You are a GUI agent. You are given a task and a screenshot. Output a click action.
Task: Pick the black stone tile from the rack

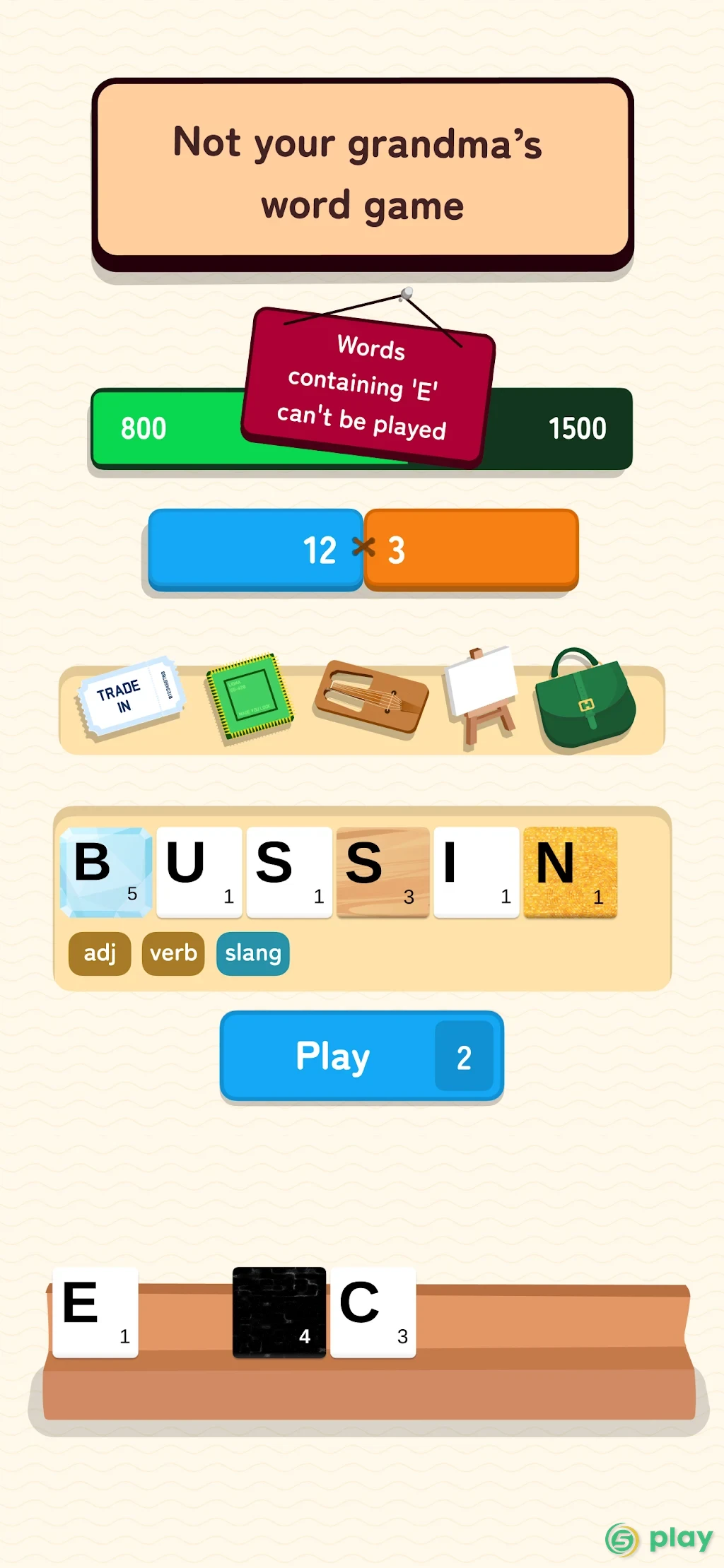coord(279,1312)
